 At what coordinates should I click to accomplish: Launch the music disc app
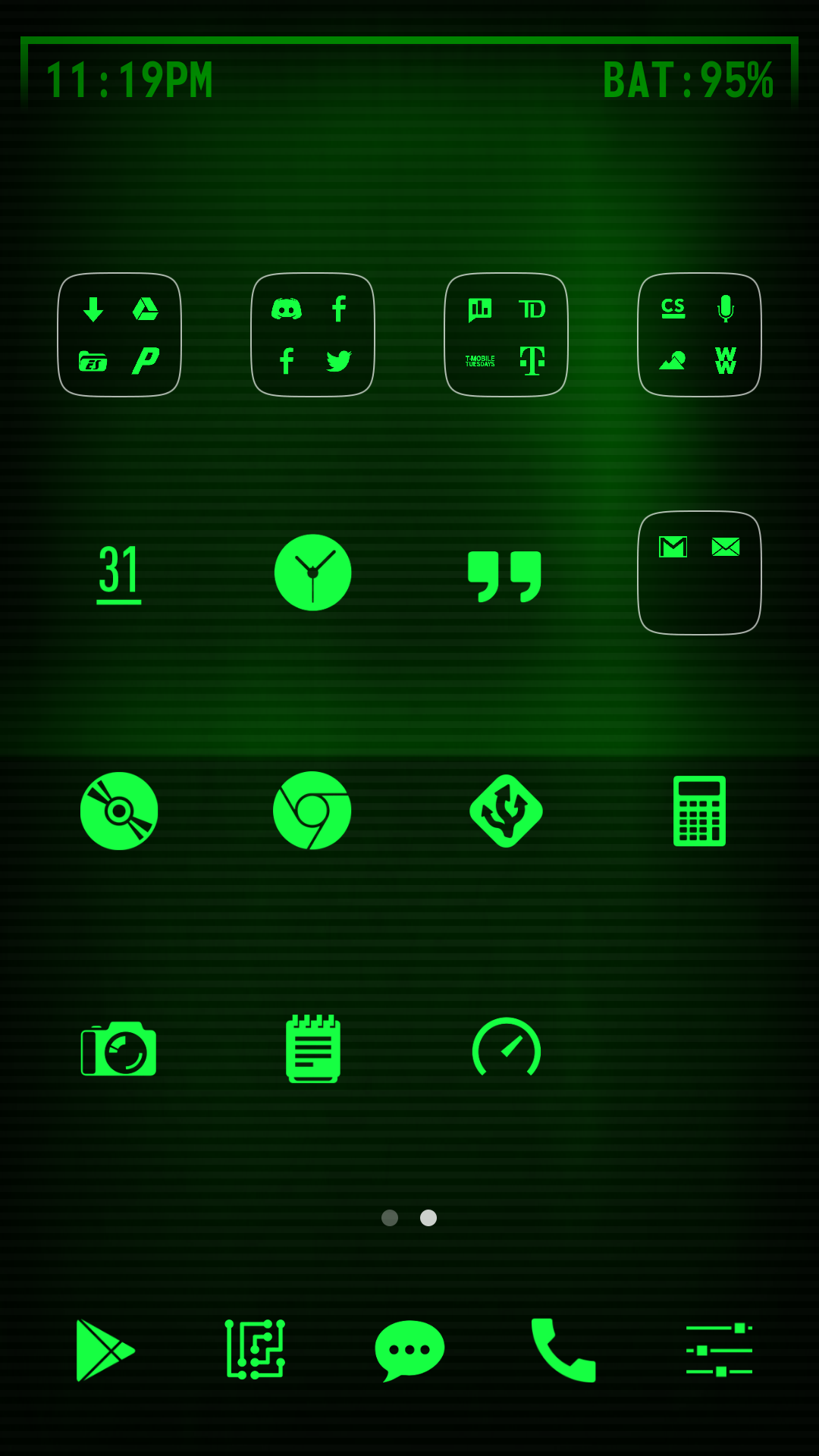[119, 811]
